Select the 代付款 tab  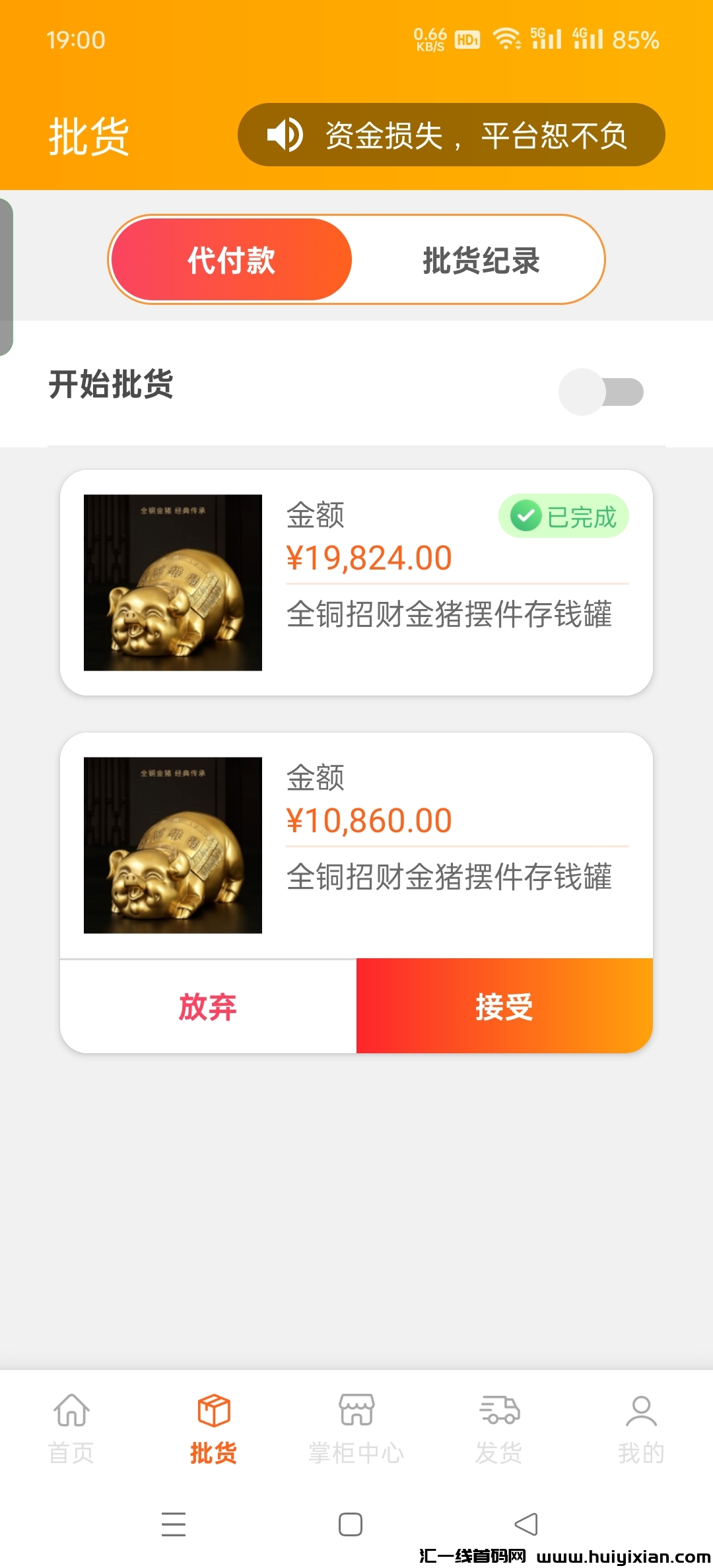pos(232,259)
